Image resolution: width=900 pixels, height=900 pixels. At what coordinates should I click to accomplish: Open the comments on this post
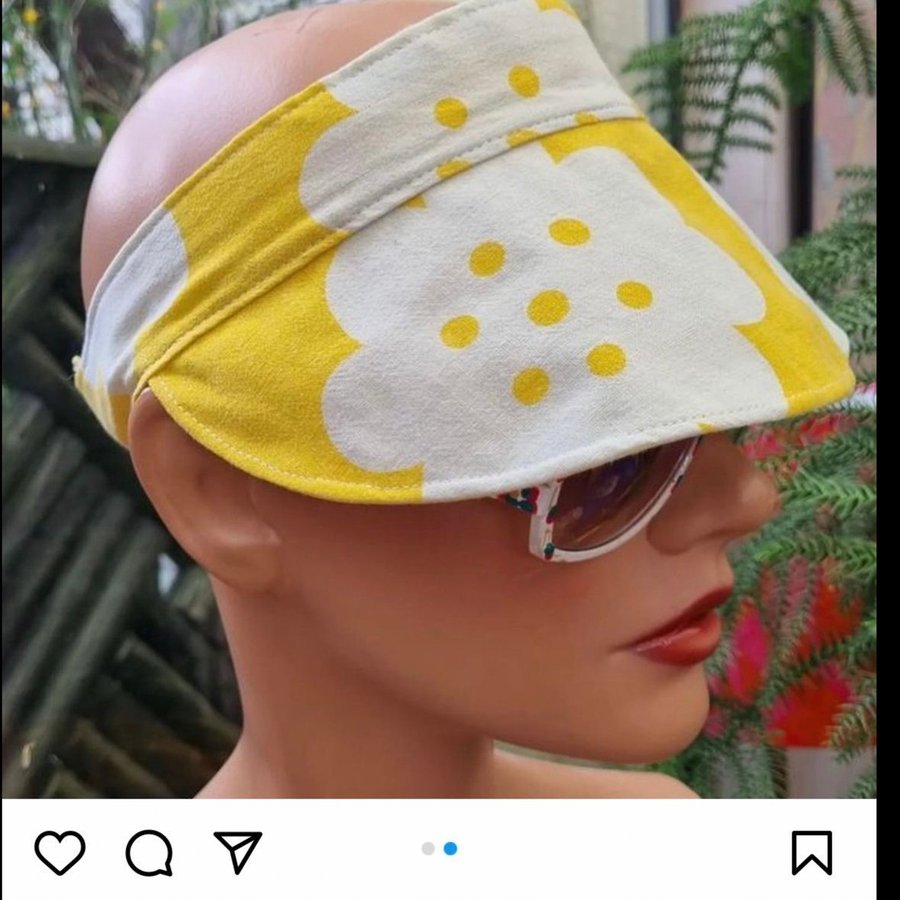tap(149, 853)
